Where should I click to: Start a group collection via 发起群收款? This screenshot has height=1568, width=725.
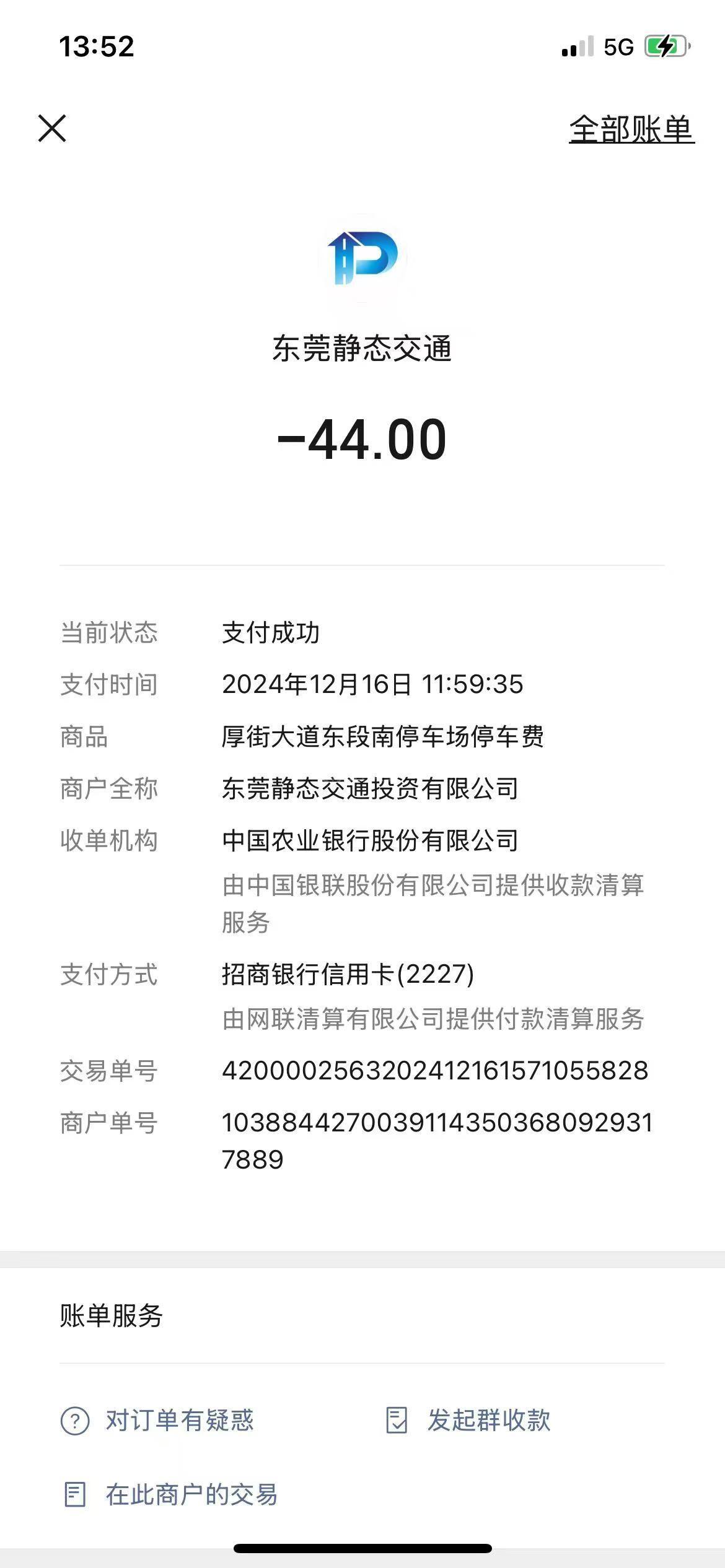(x=468, y=1420)
